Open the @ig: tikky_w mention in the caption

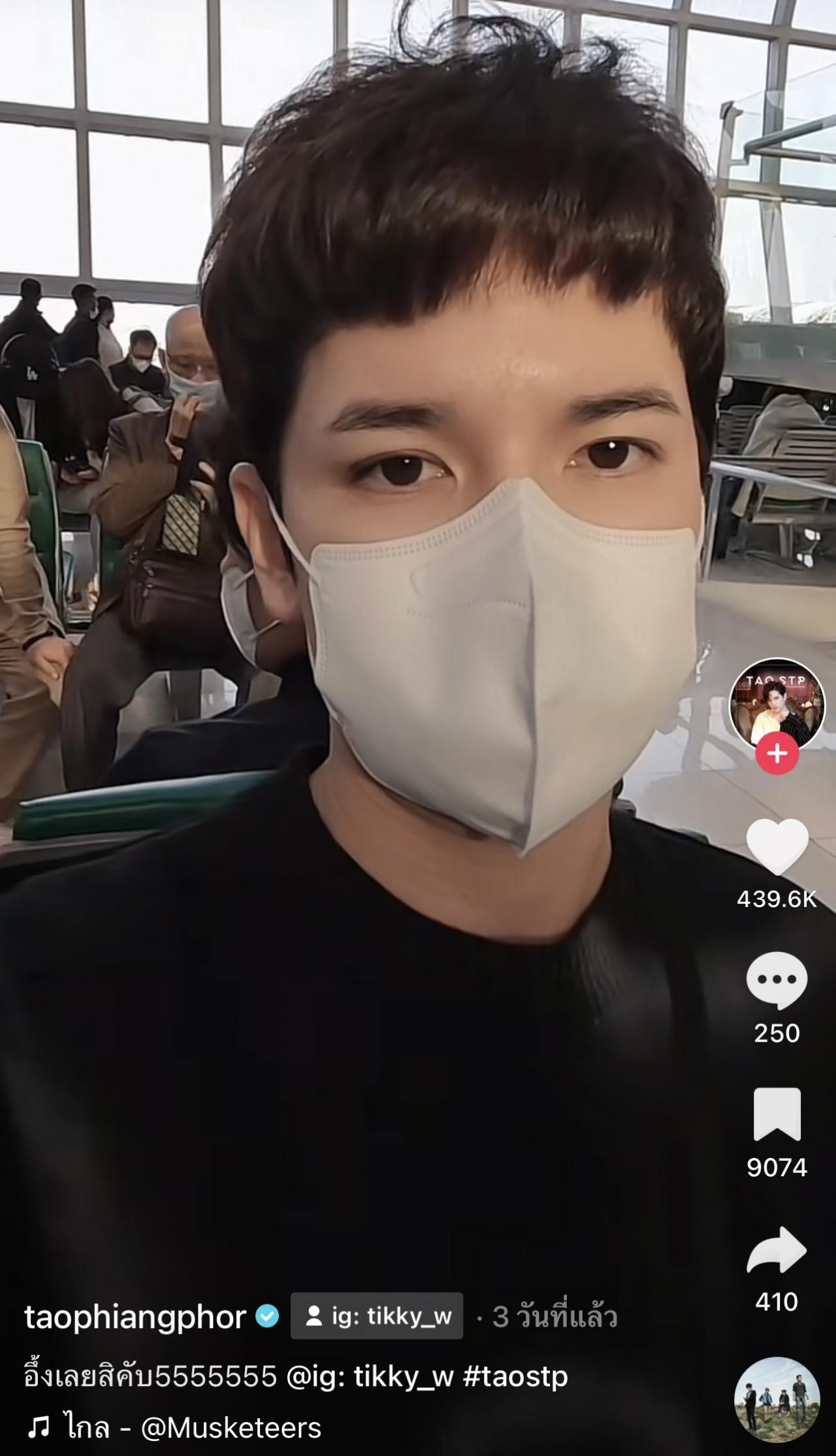[370, 1376]
